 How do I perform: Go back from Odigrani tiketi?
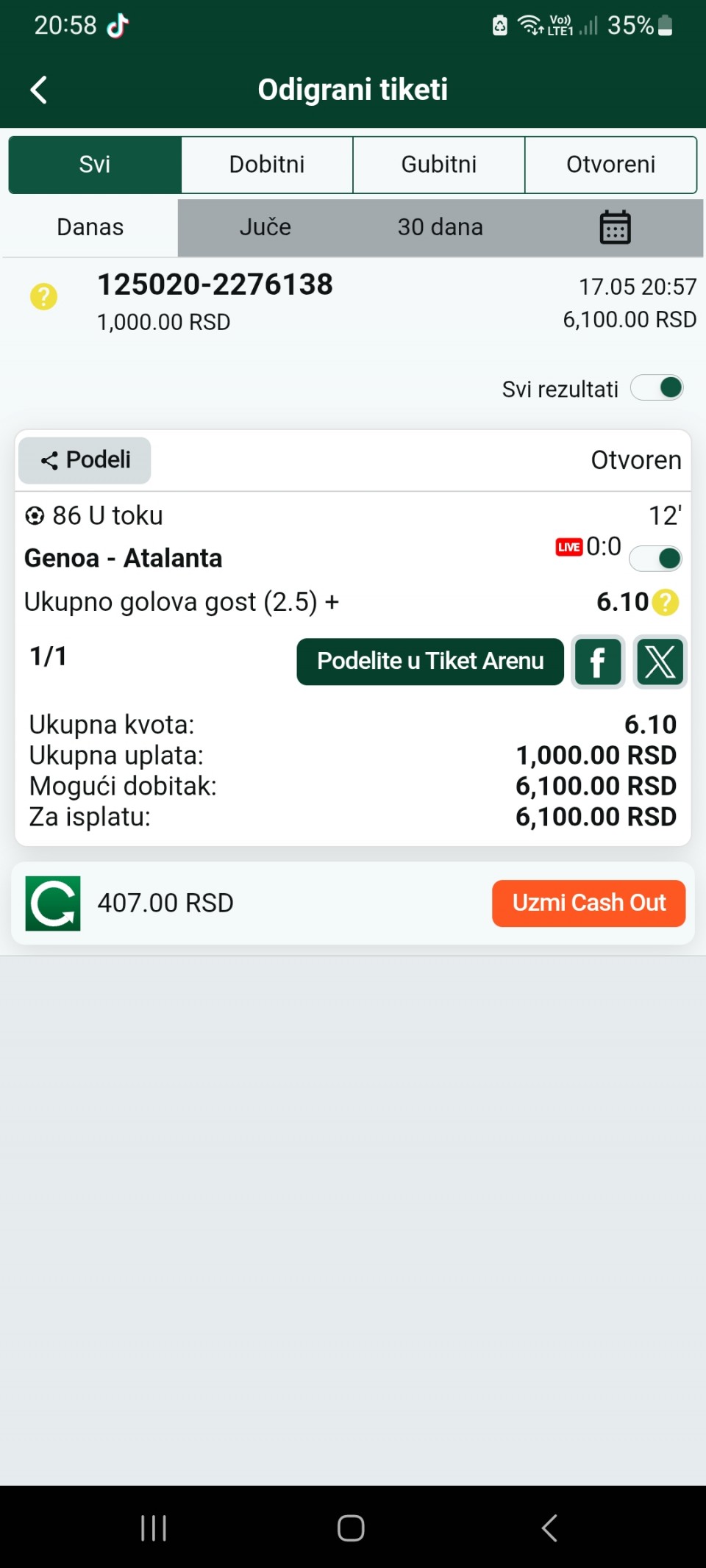pyautogui.click(x=39, y=90)
